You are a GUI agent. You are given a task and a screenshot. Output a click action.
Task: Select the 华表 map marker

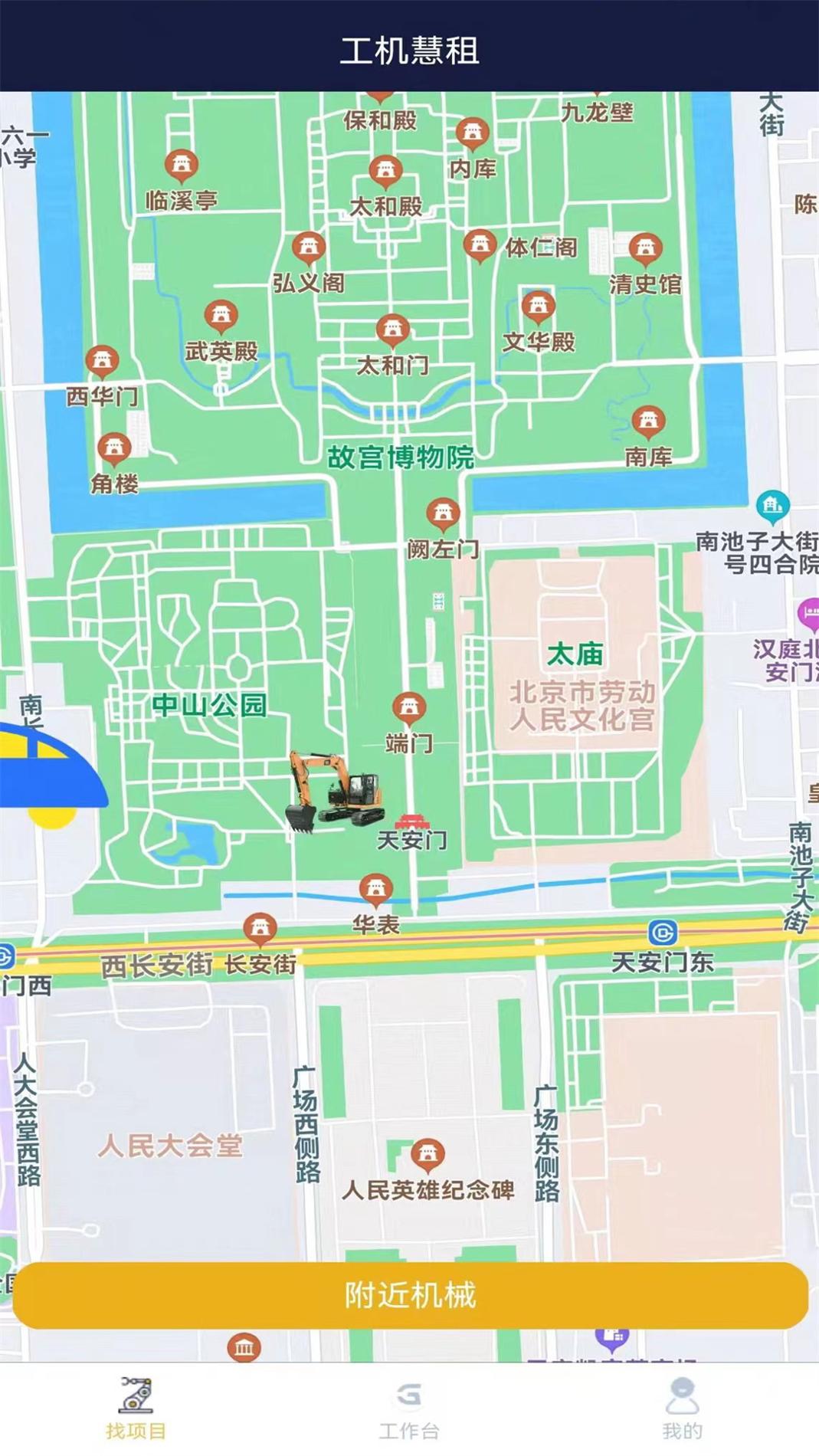(375, 887)
